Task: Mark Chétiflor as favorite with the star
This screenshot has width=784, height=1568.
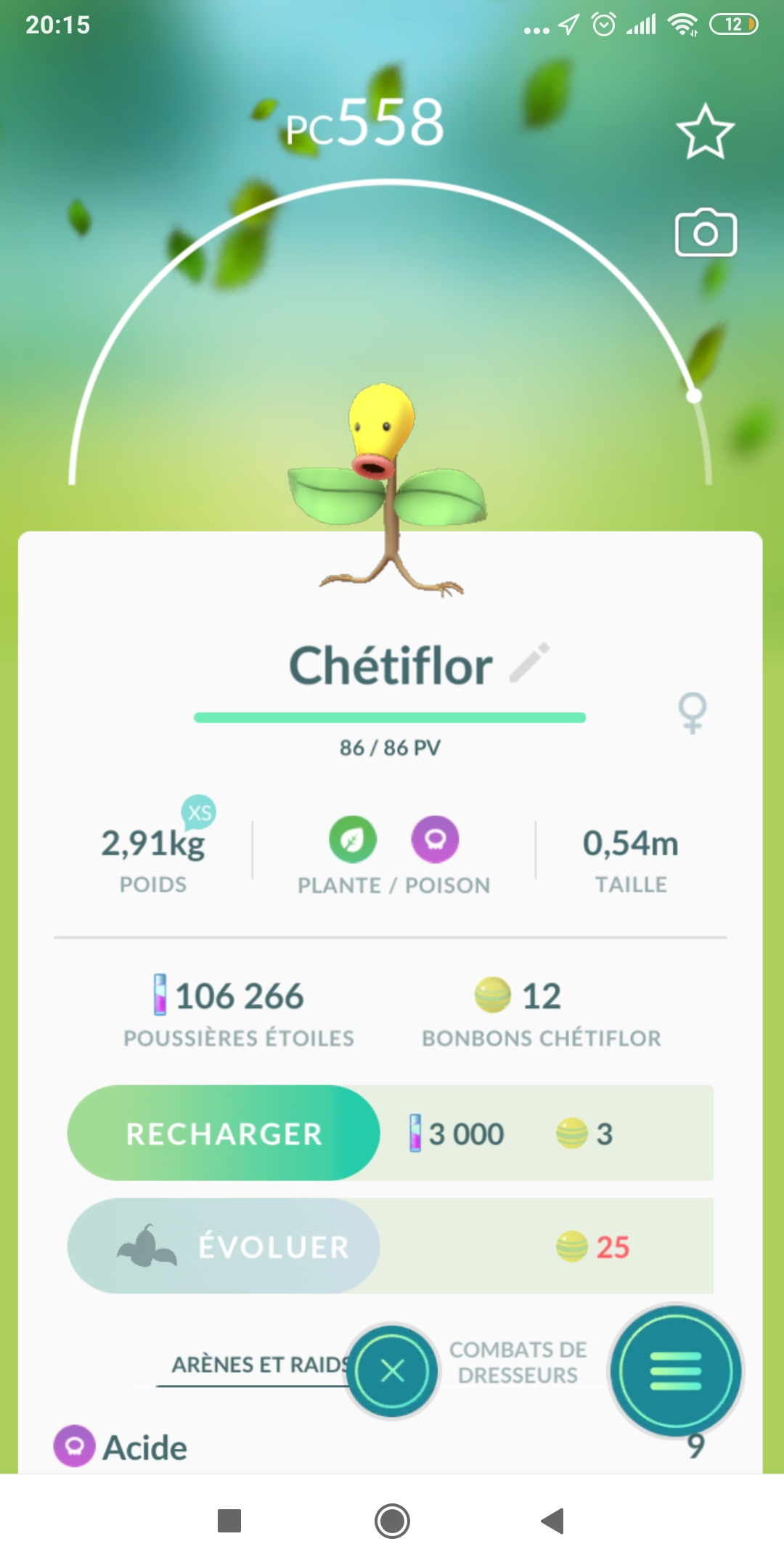Action: 705,131
